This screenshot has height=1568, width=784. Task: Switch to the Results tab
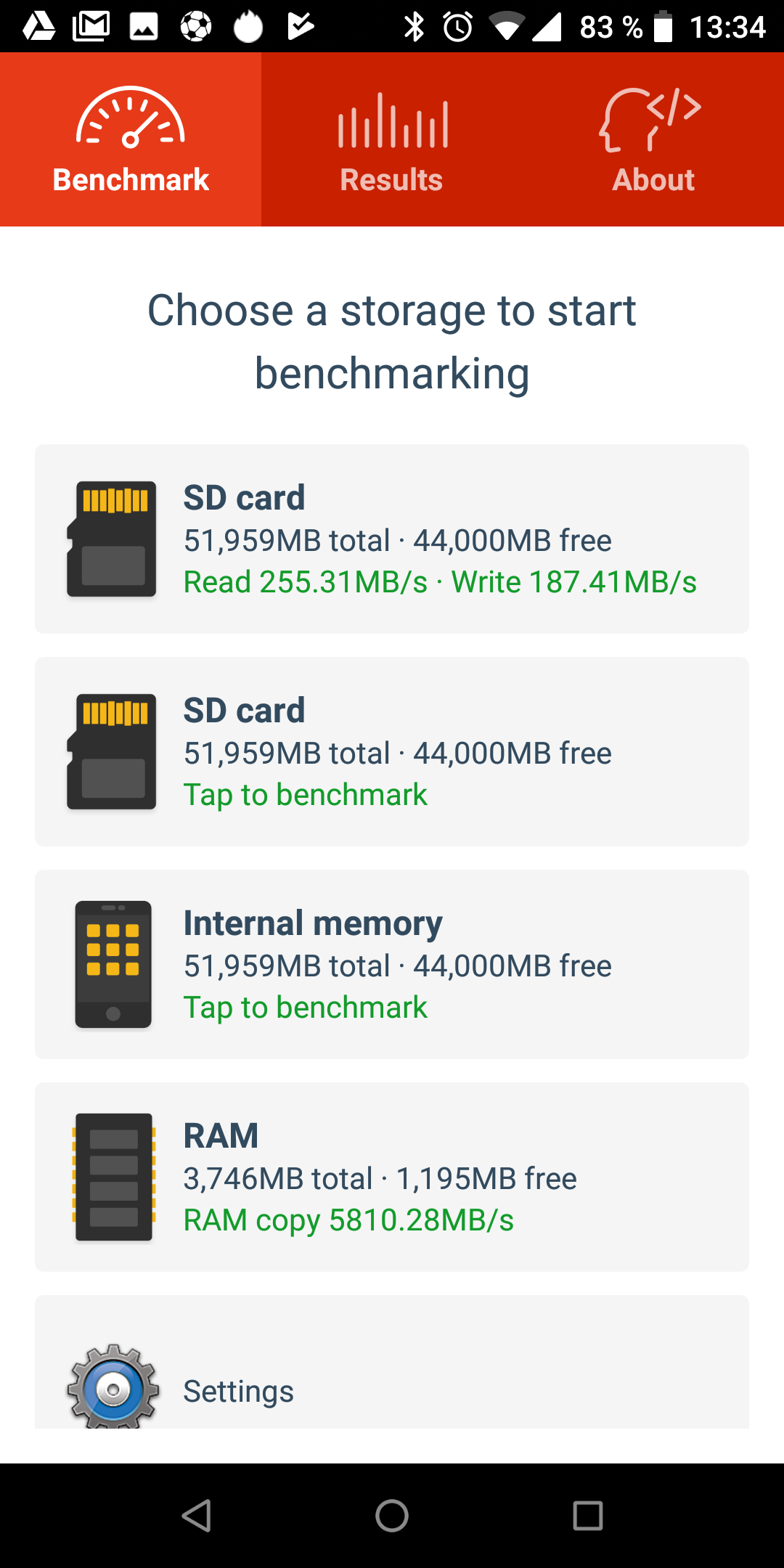click(392, 139)
